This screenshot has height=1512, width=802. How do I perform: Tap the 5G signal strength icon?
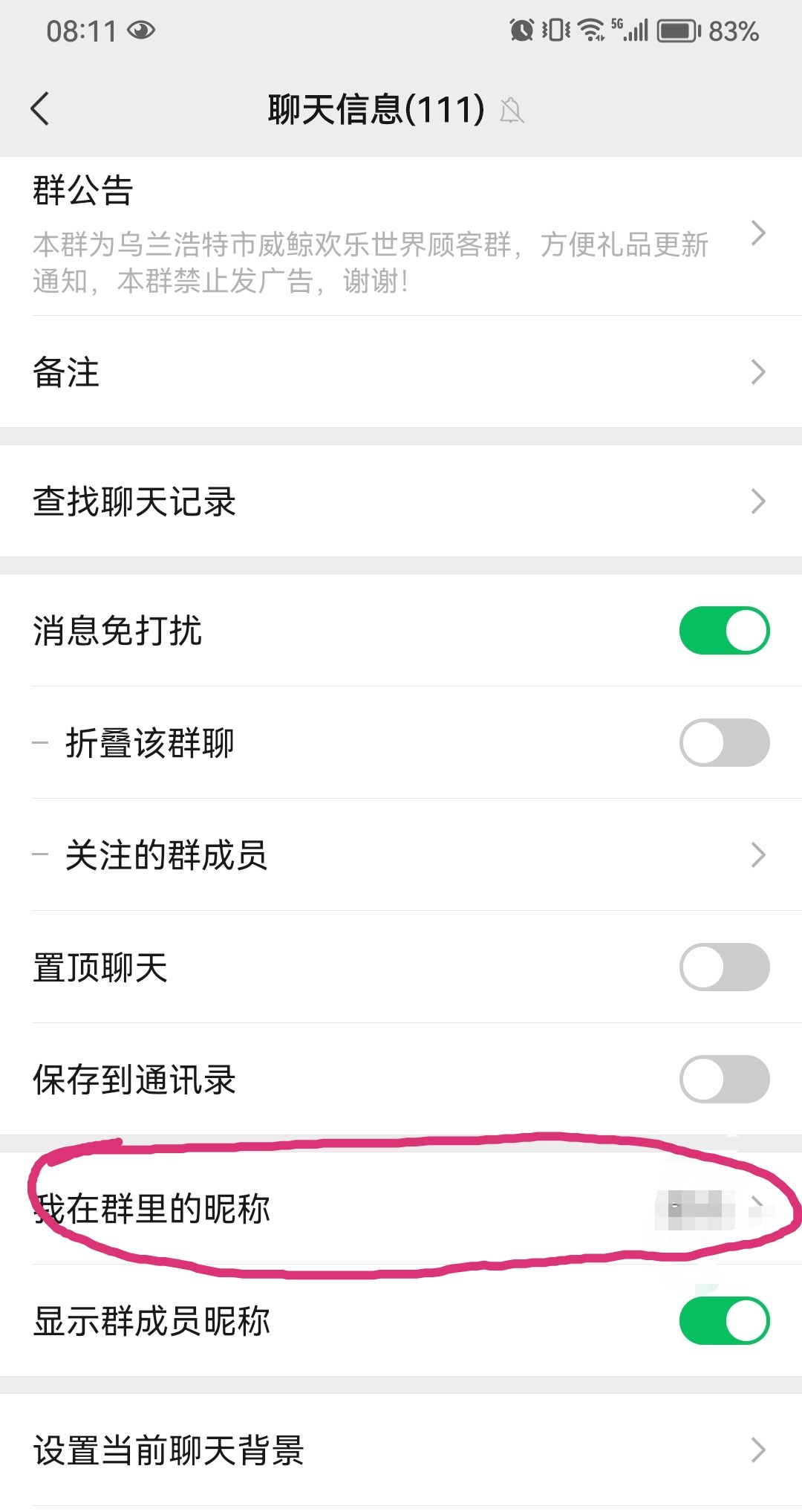630,30
